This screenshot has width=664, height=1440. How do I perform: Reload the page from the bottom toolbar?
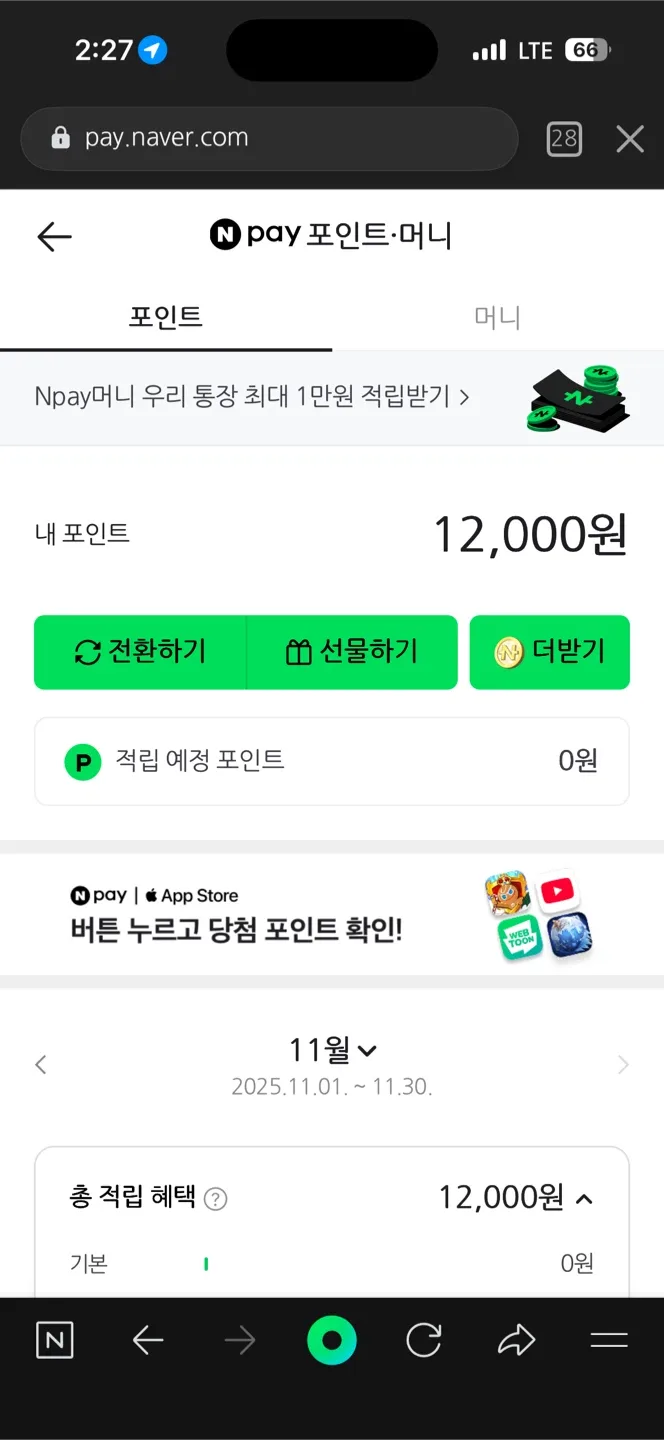coord(424,1341)
